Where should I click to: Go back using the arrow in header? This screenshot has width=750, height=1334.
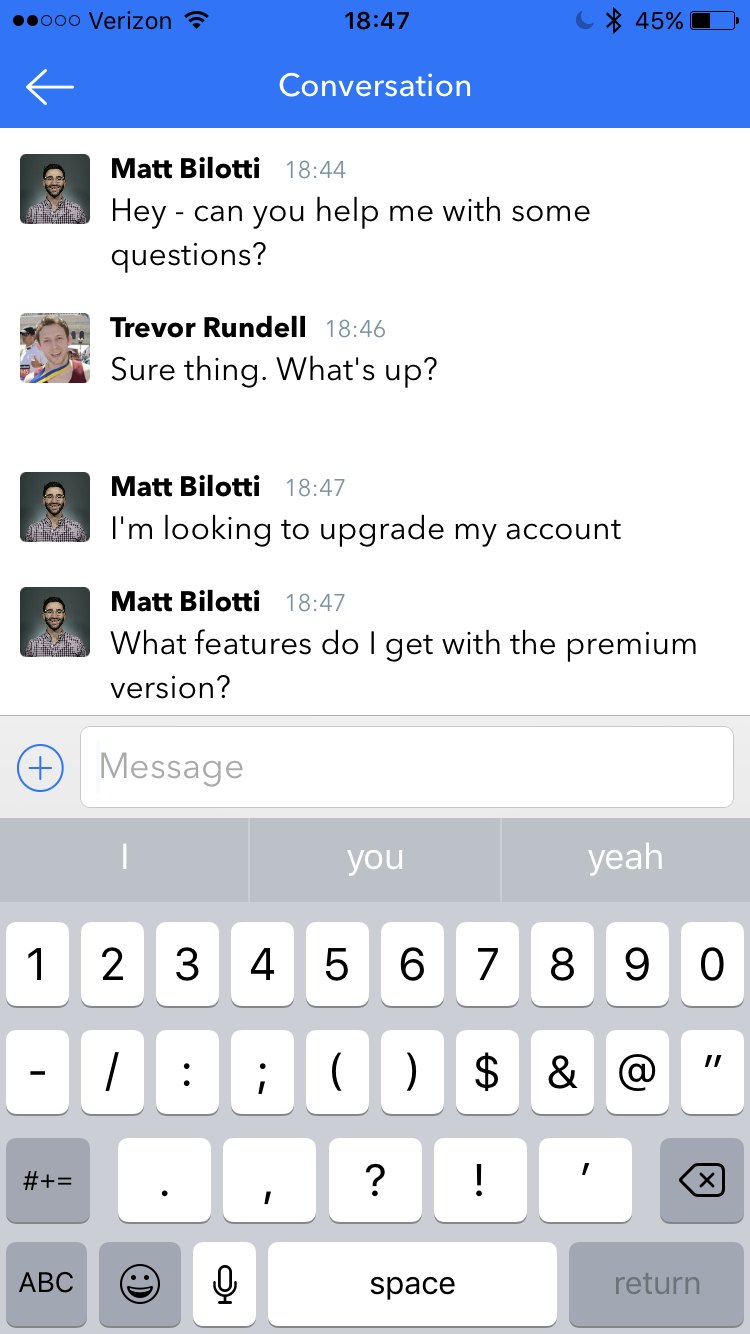tap(50, 87)
